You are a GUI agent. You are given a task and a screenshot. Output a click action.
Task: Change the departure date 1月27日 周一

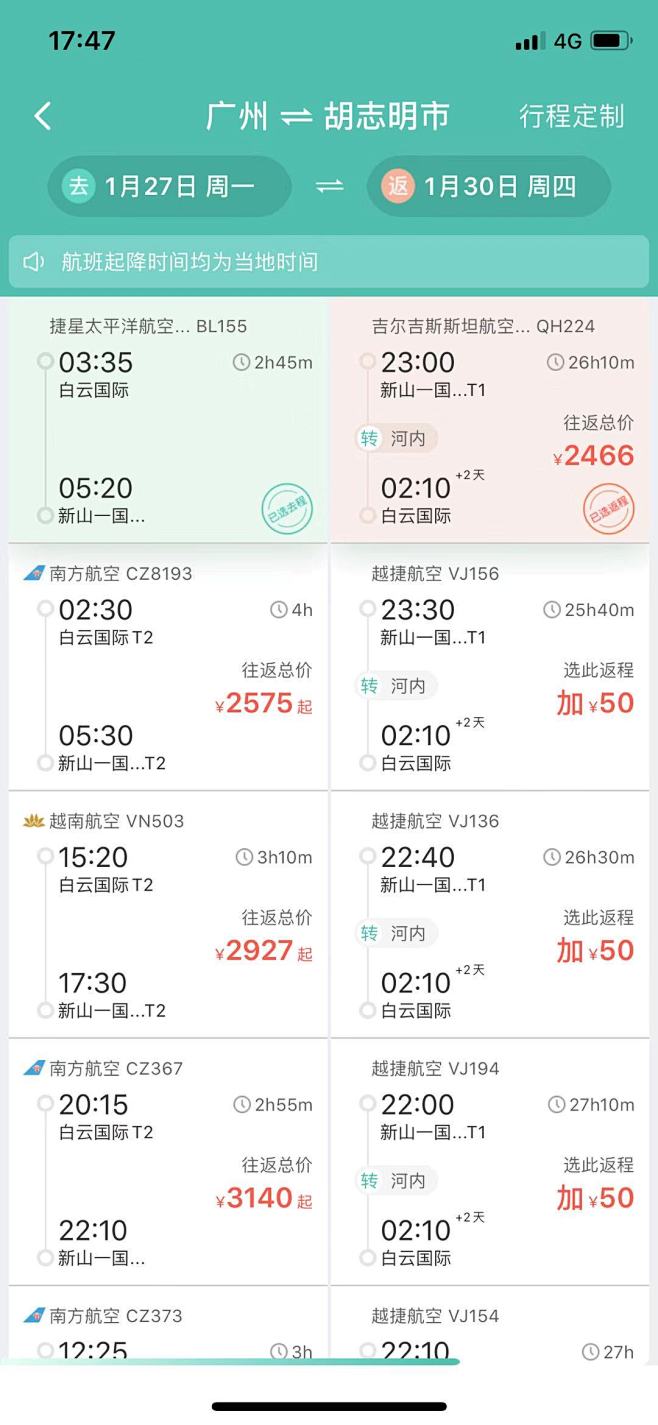click(170, 186)
